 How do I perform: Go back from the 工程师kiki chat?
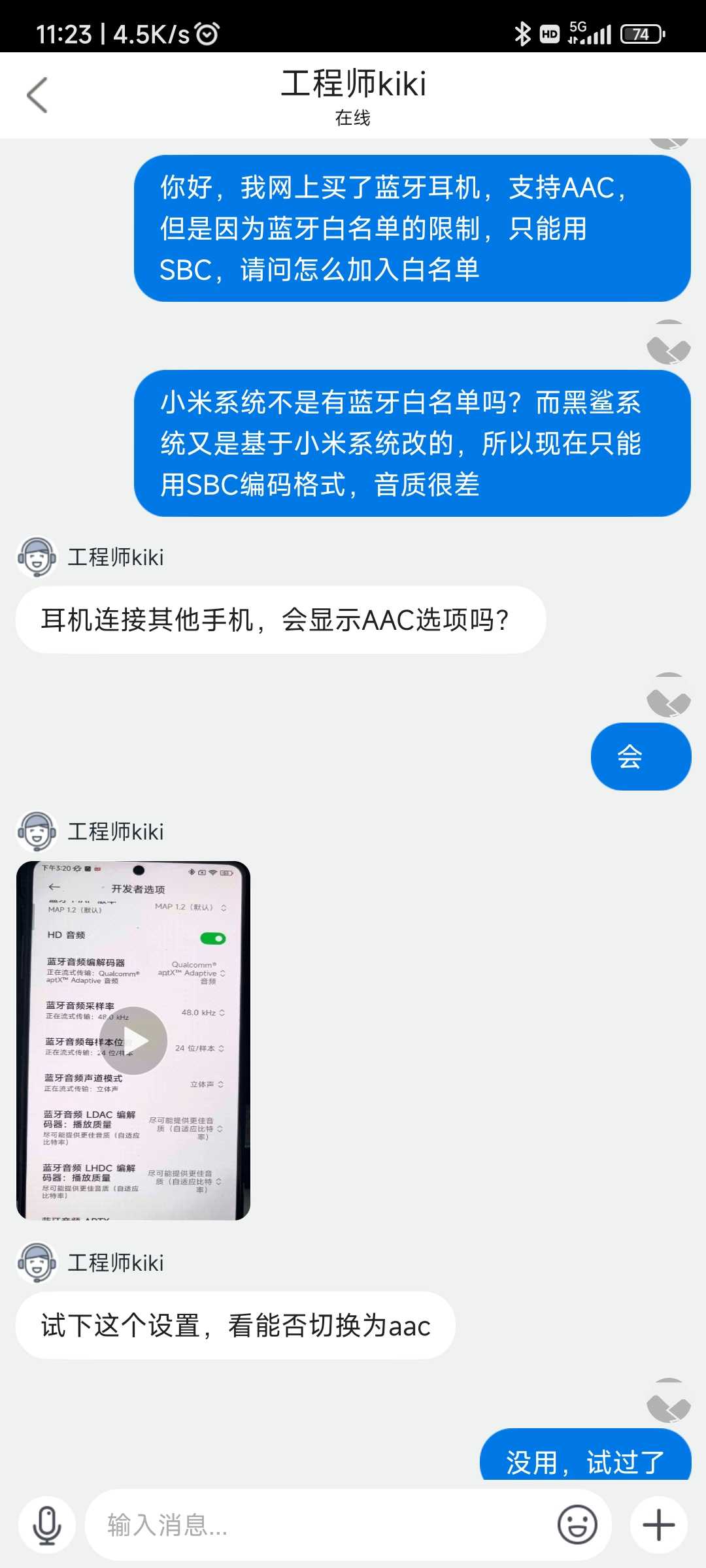click(37, 95)
